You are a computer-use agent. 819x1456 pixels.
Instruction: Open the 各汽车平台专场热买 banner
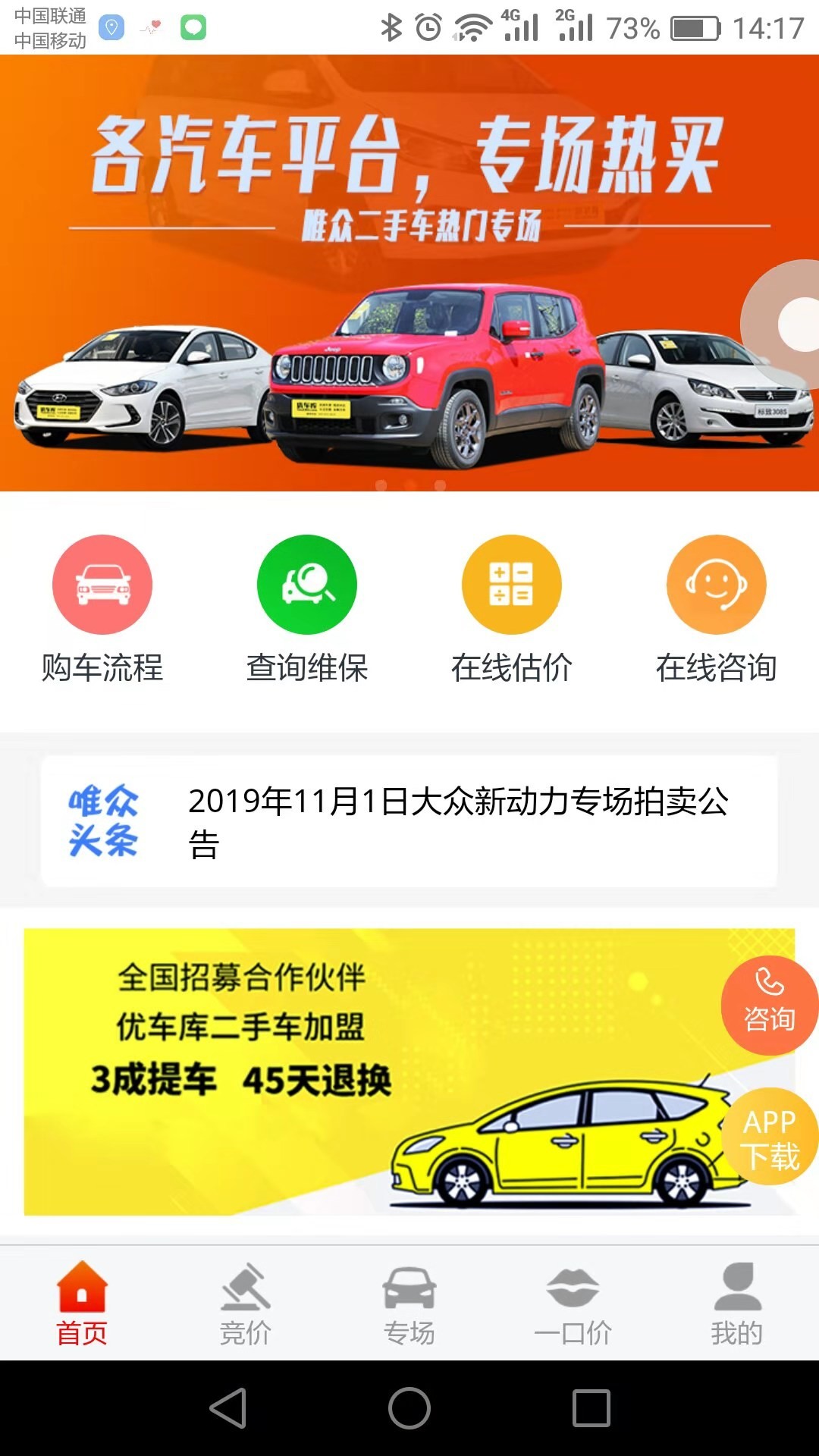pos(409,273)
